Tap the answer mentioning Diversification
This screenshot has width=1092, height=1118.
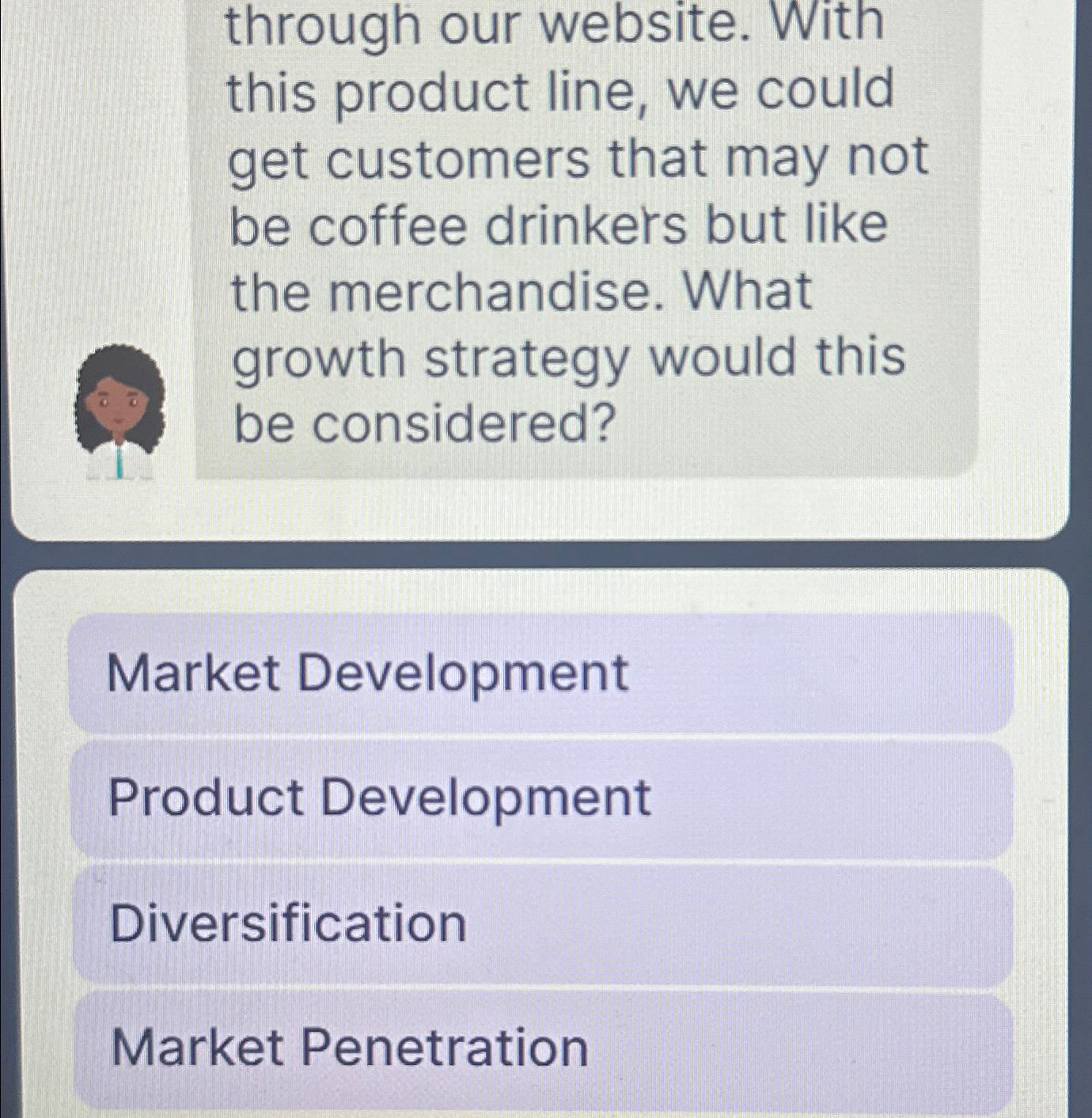pos(290,923)
